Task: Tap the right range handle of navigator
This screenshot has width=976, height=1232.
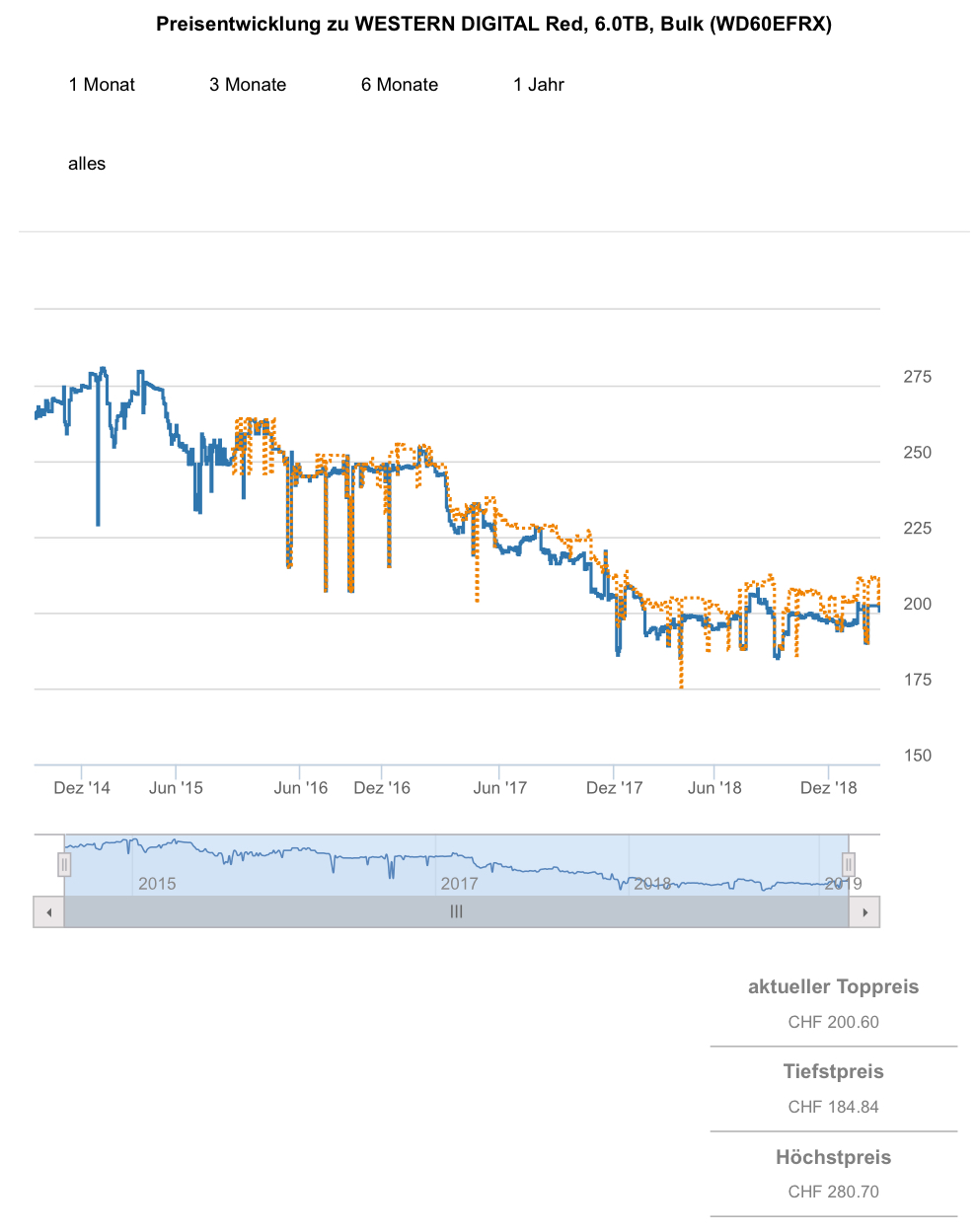Action: (x=849, y=865)
